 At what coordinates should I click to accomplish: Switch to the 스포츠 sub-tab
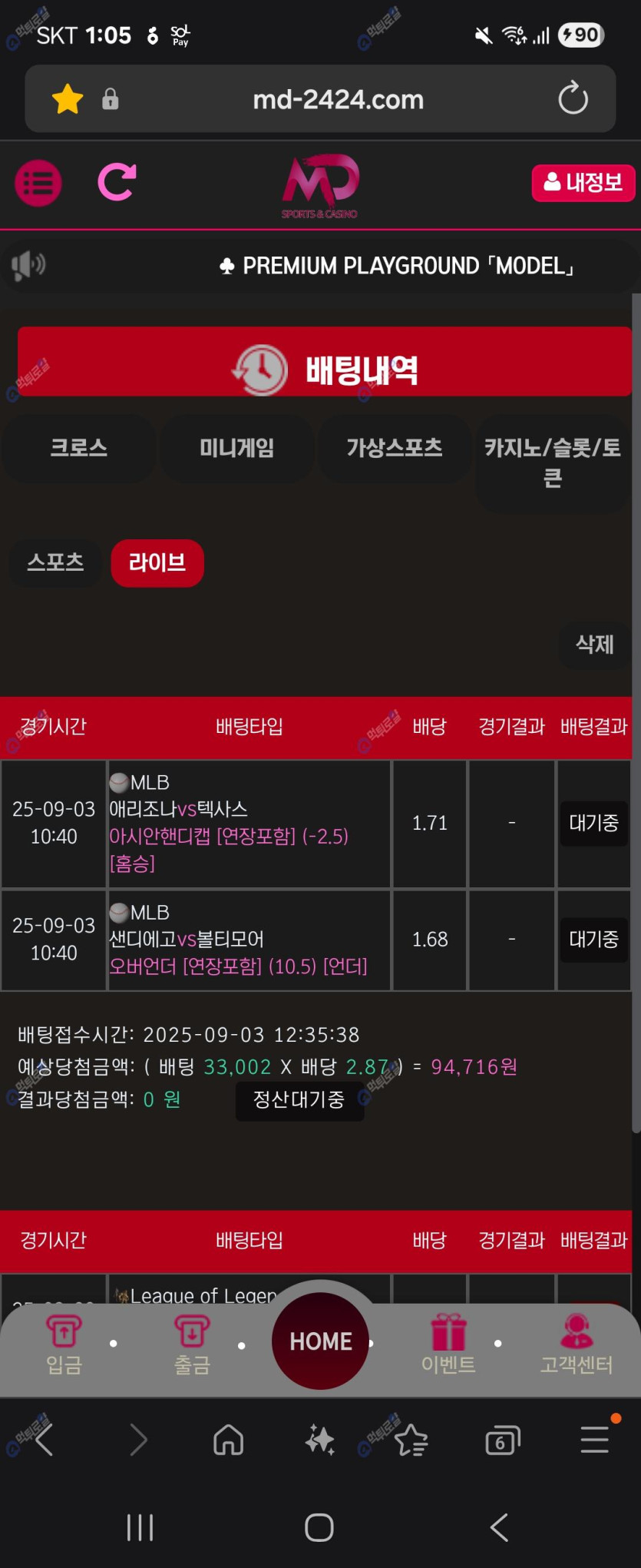[55, 562]
